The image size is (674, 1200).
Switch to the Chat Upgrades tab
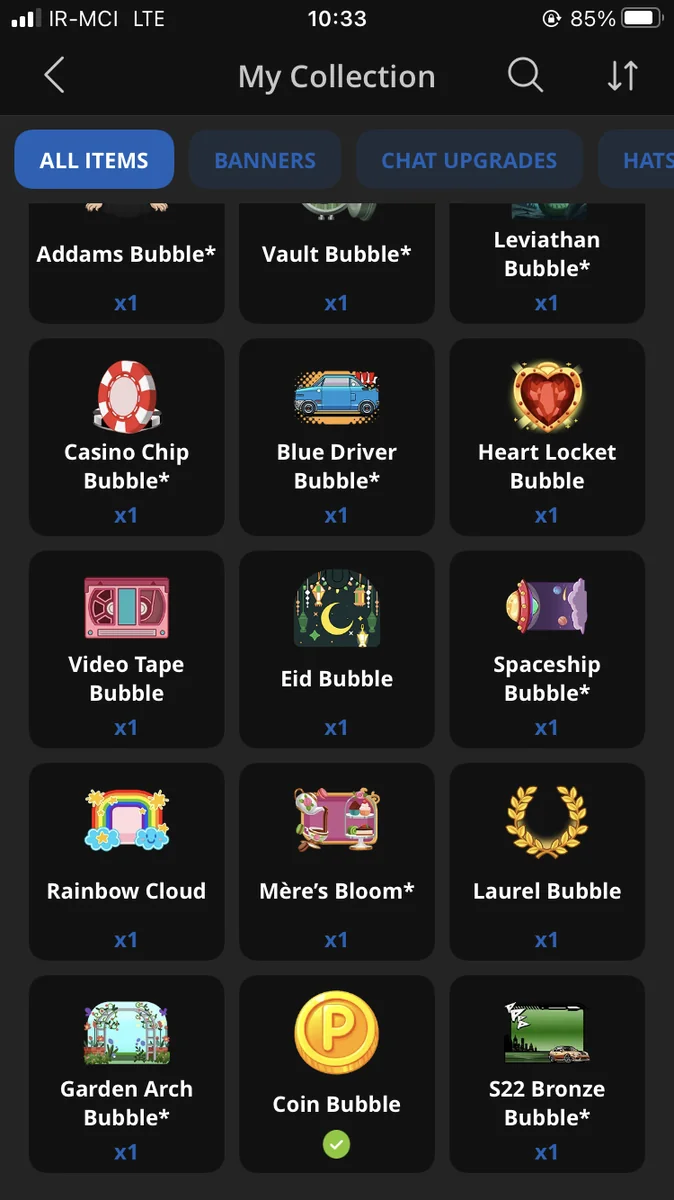[x=469, y=160]
